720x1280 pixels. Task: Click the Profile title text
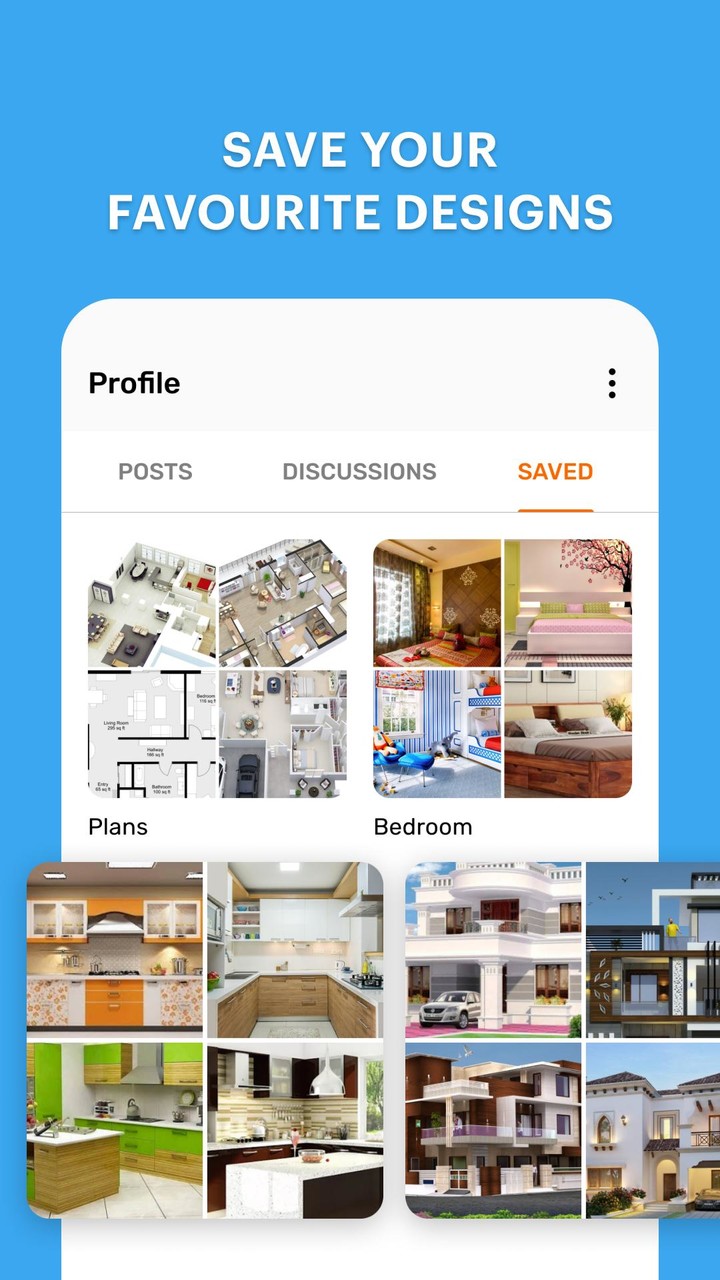click(134, 383)
